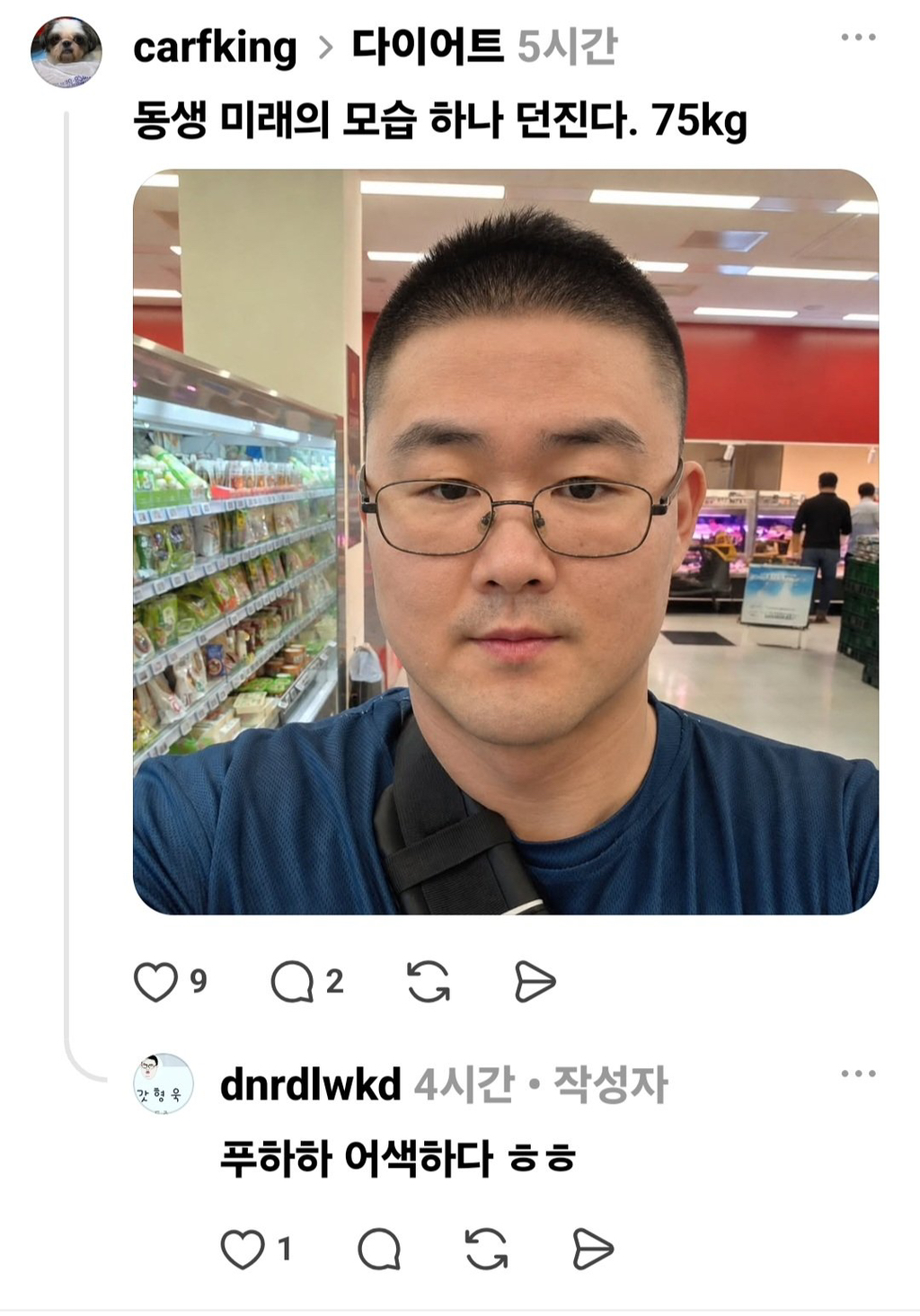Like carfking's post

pyautogui.click(x=155, y=982)
